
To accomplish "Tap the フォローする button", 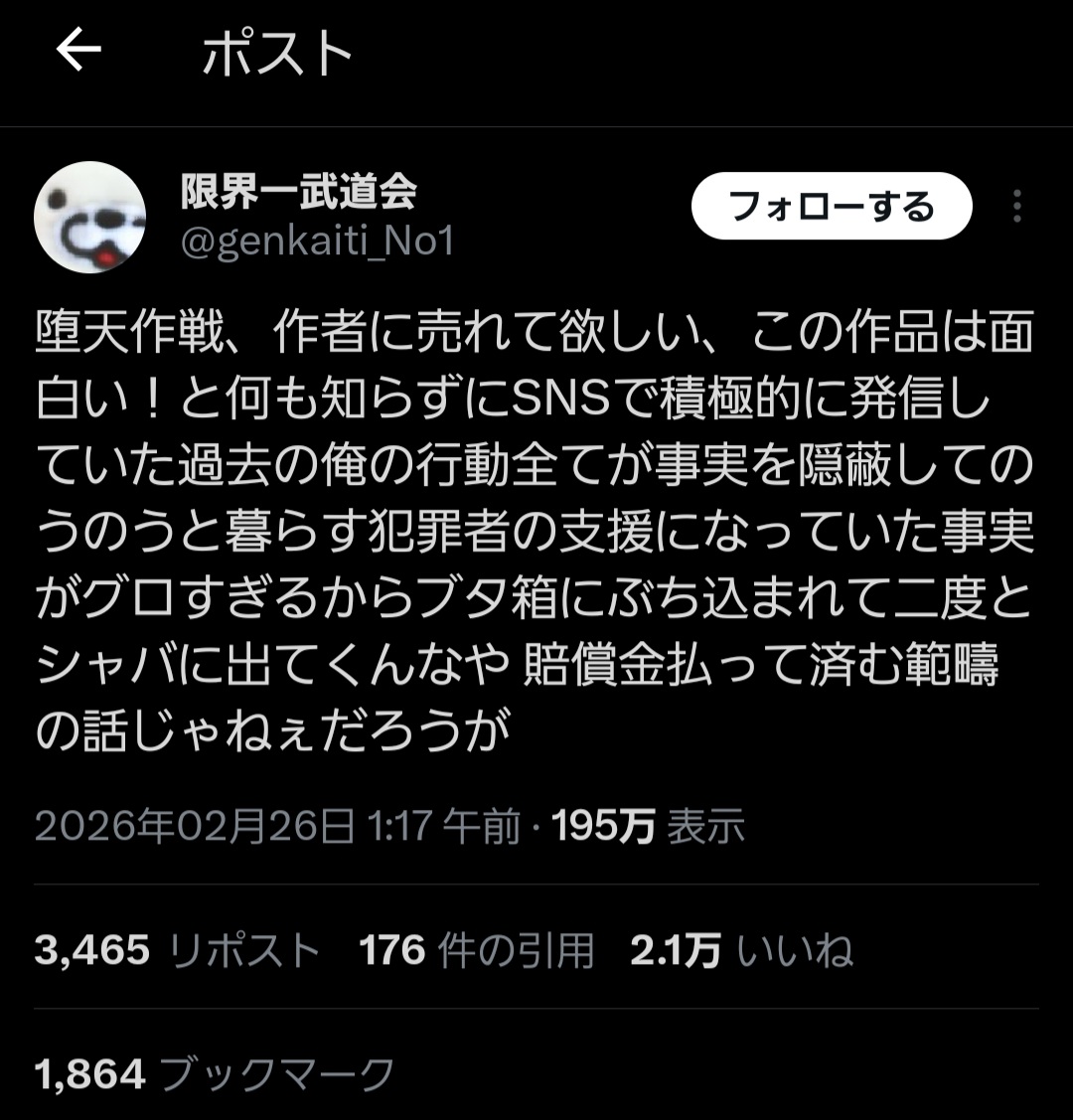I will coord(831,207).
